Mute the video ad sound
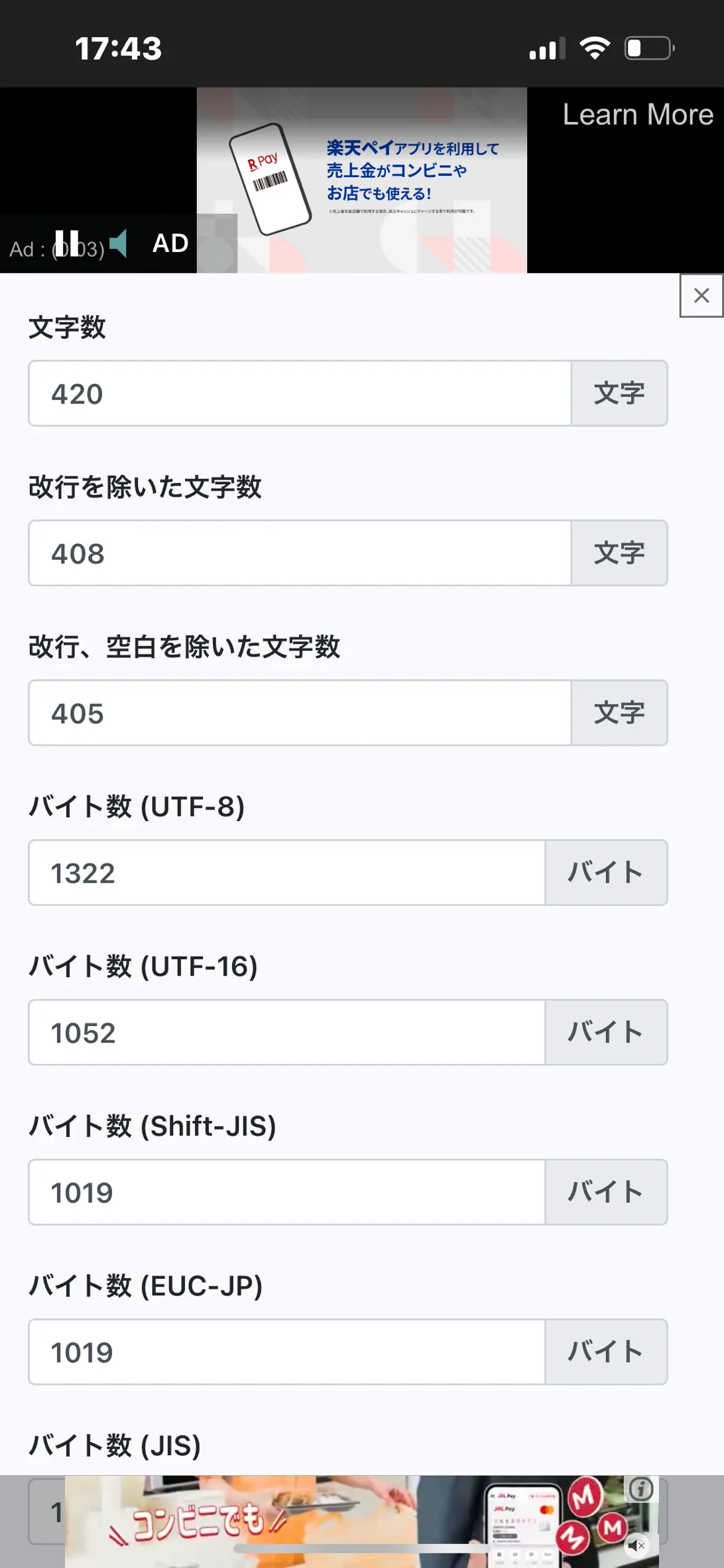This screenshot has height=1568, width=724. click(119, 243)
